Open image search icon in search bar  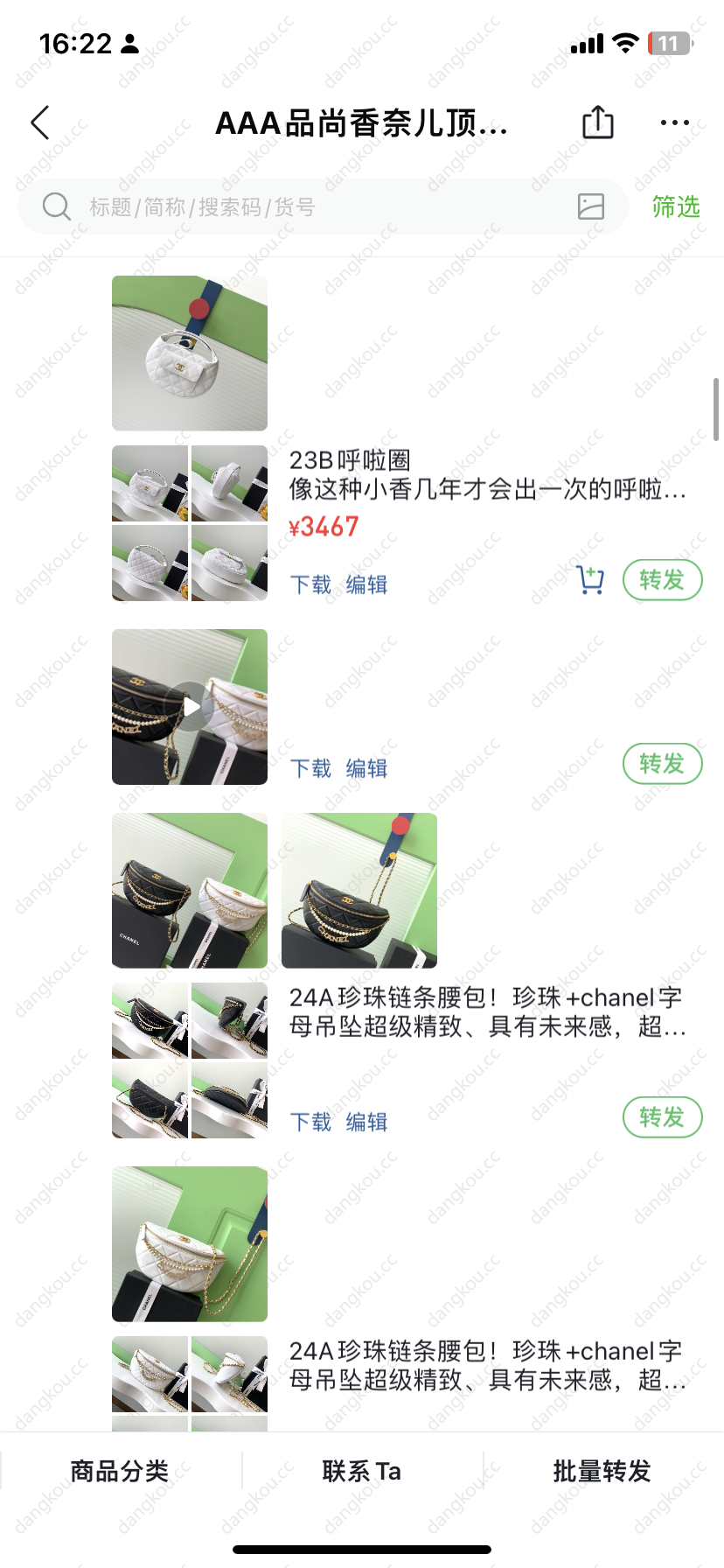(591, 206)
